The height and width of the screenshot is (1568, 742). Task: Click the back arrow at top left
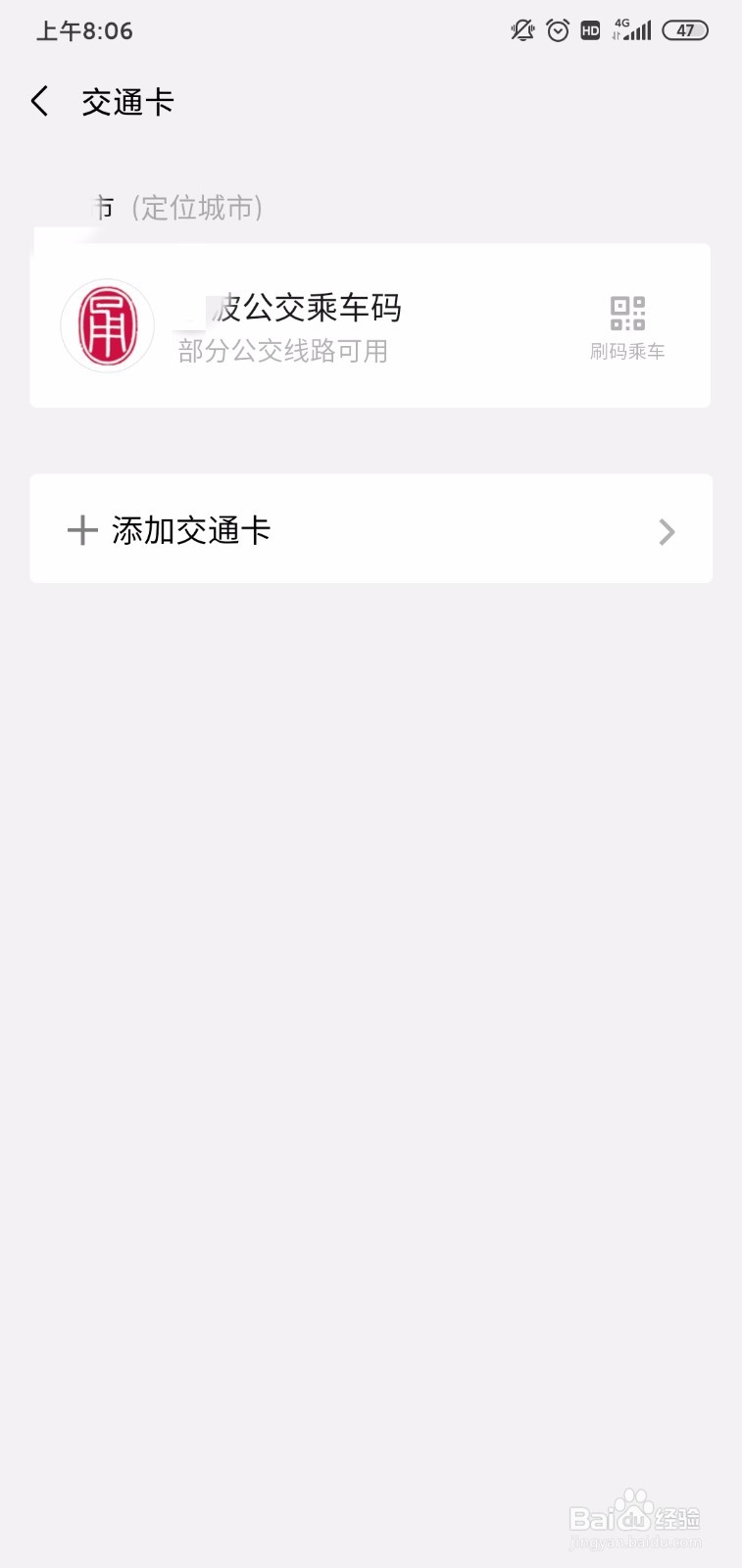click(x=38, y=100)
